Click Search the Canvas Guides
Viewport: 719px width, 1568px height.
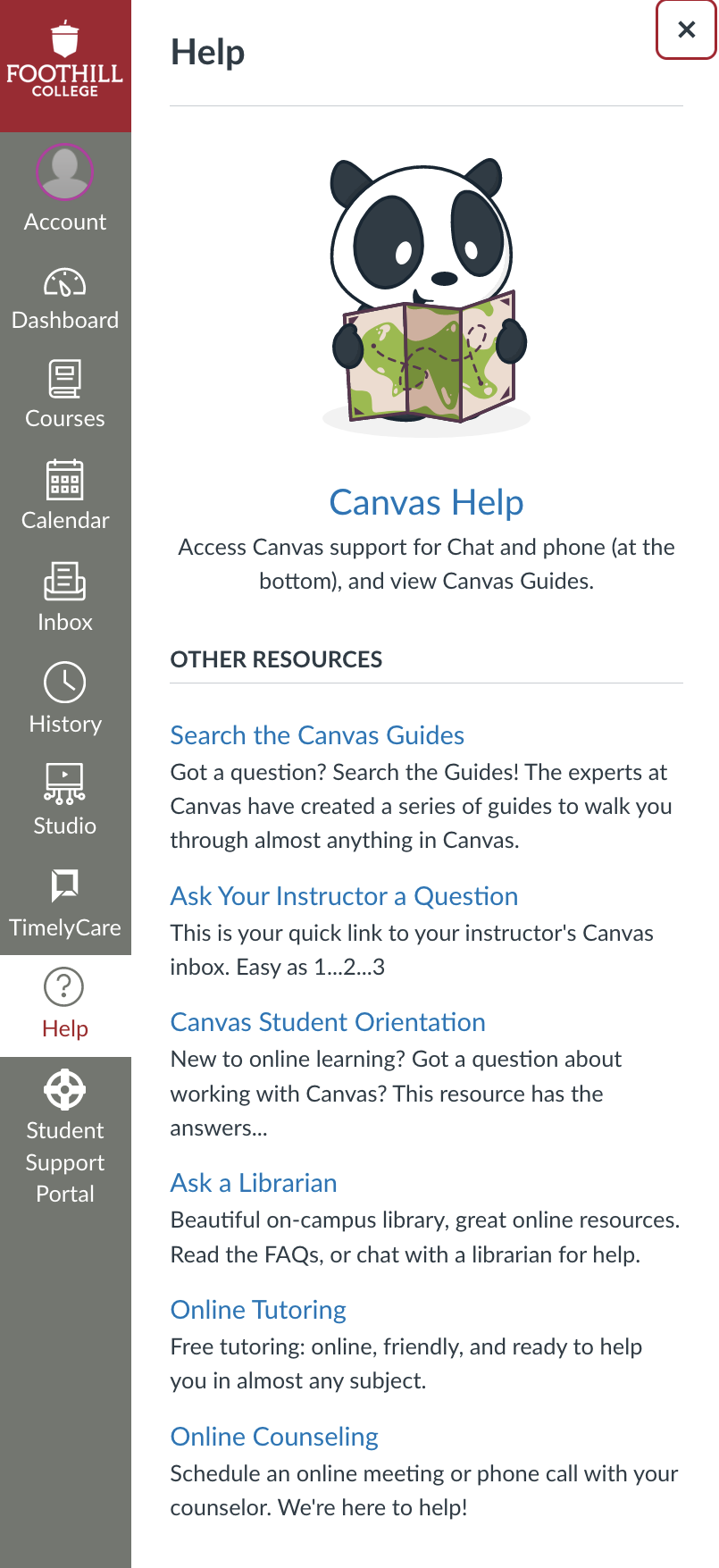click(x=317, y=735)
